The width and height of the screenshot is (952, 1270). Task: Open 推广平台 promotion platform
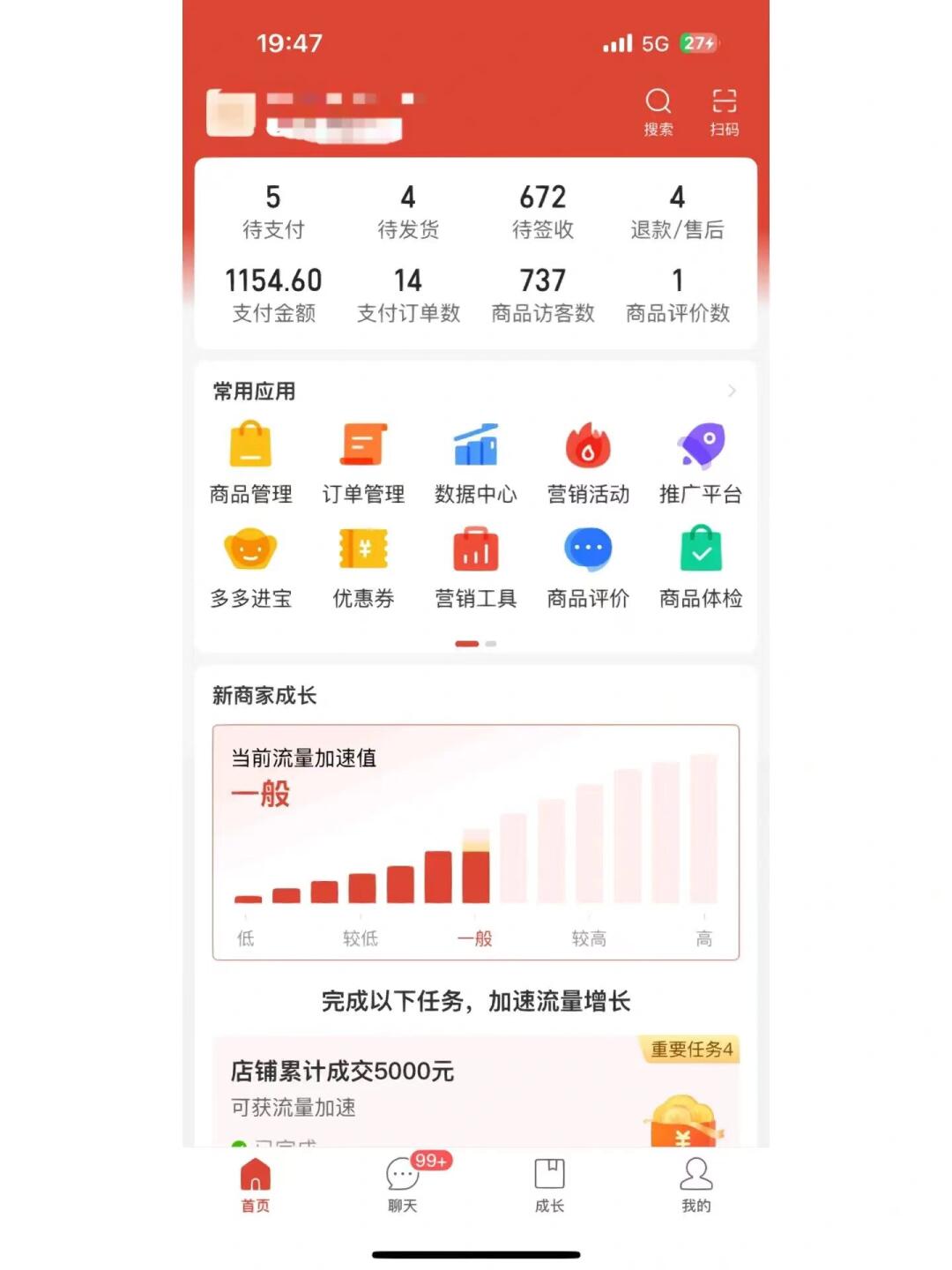click(701, 463)
